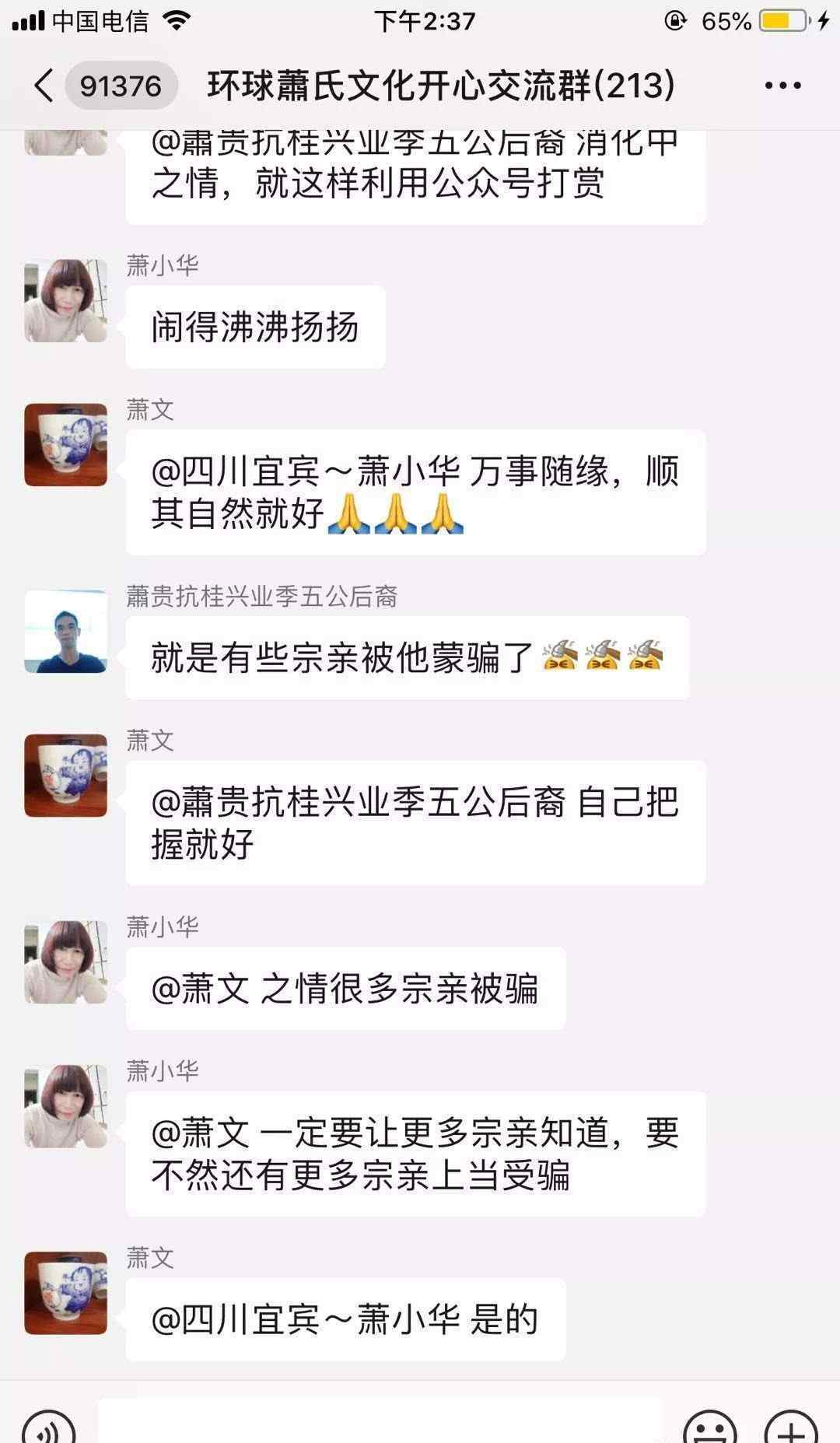Open 萧文's avatar beside 是的 message
Screen dimensions: 840x1443
pos(66,1293)
